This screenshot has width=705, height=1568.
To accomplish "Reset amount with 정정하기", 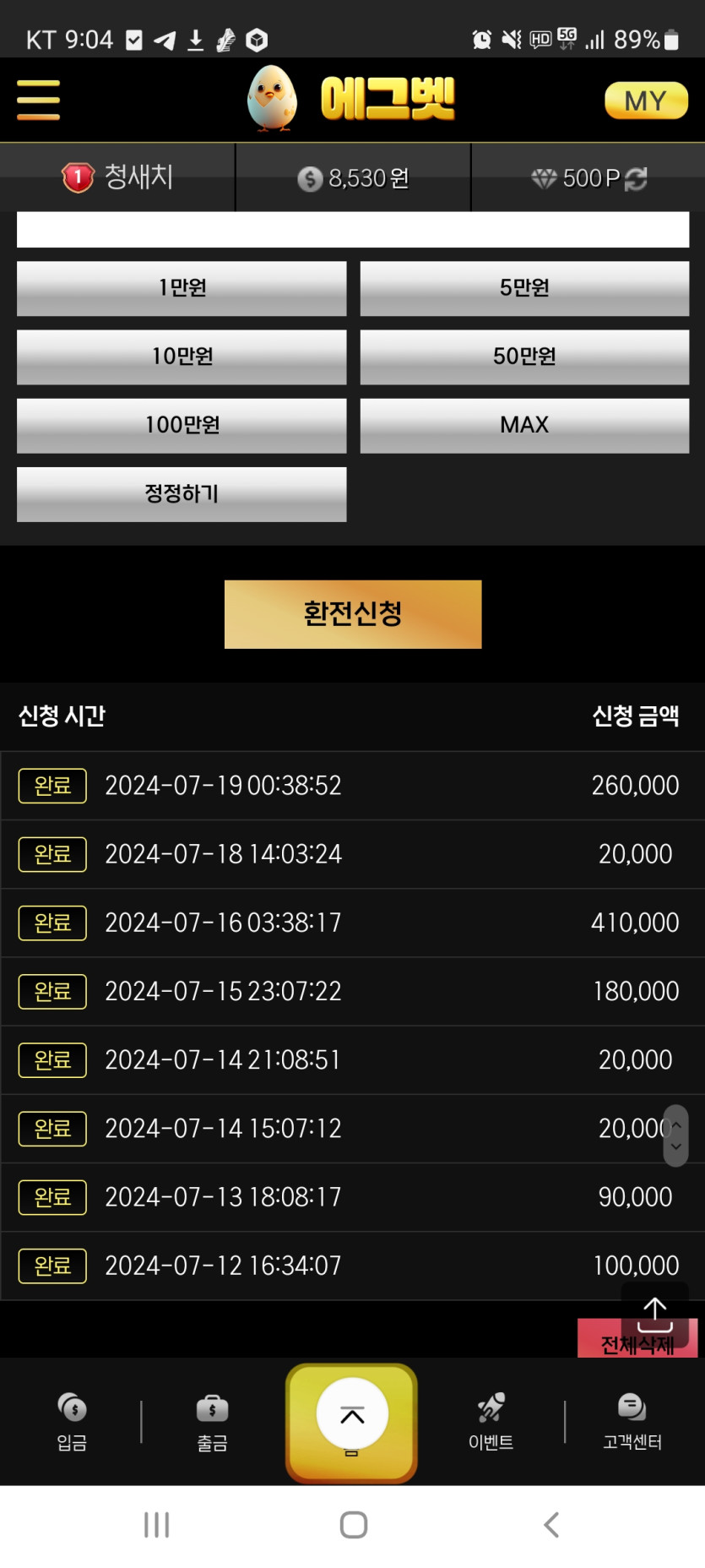I will (182, 493).
